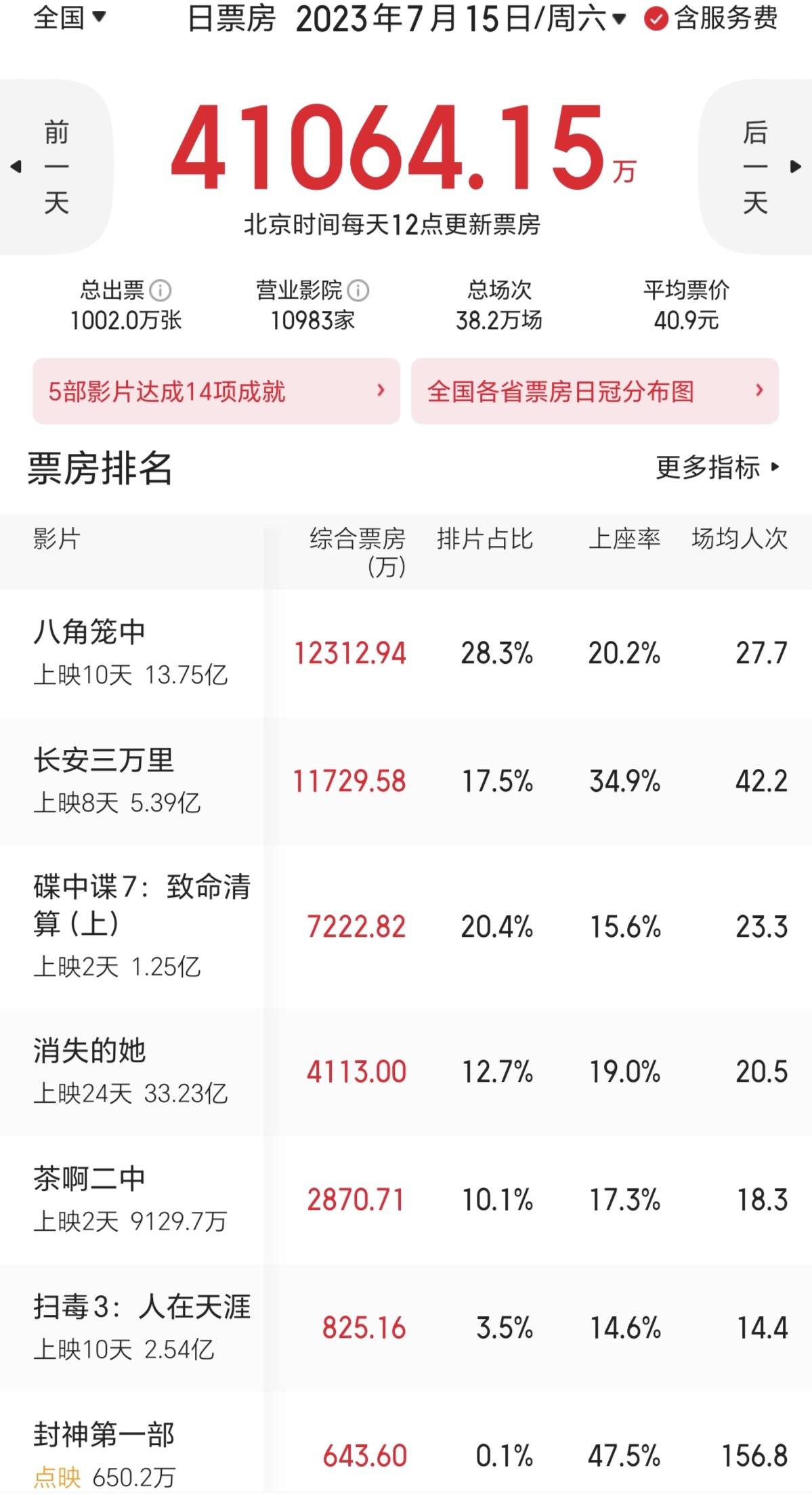
Task: Show info about 总出票
Action: pos(161,291)
